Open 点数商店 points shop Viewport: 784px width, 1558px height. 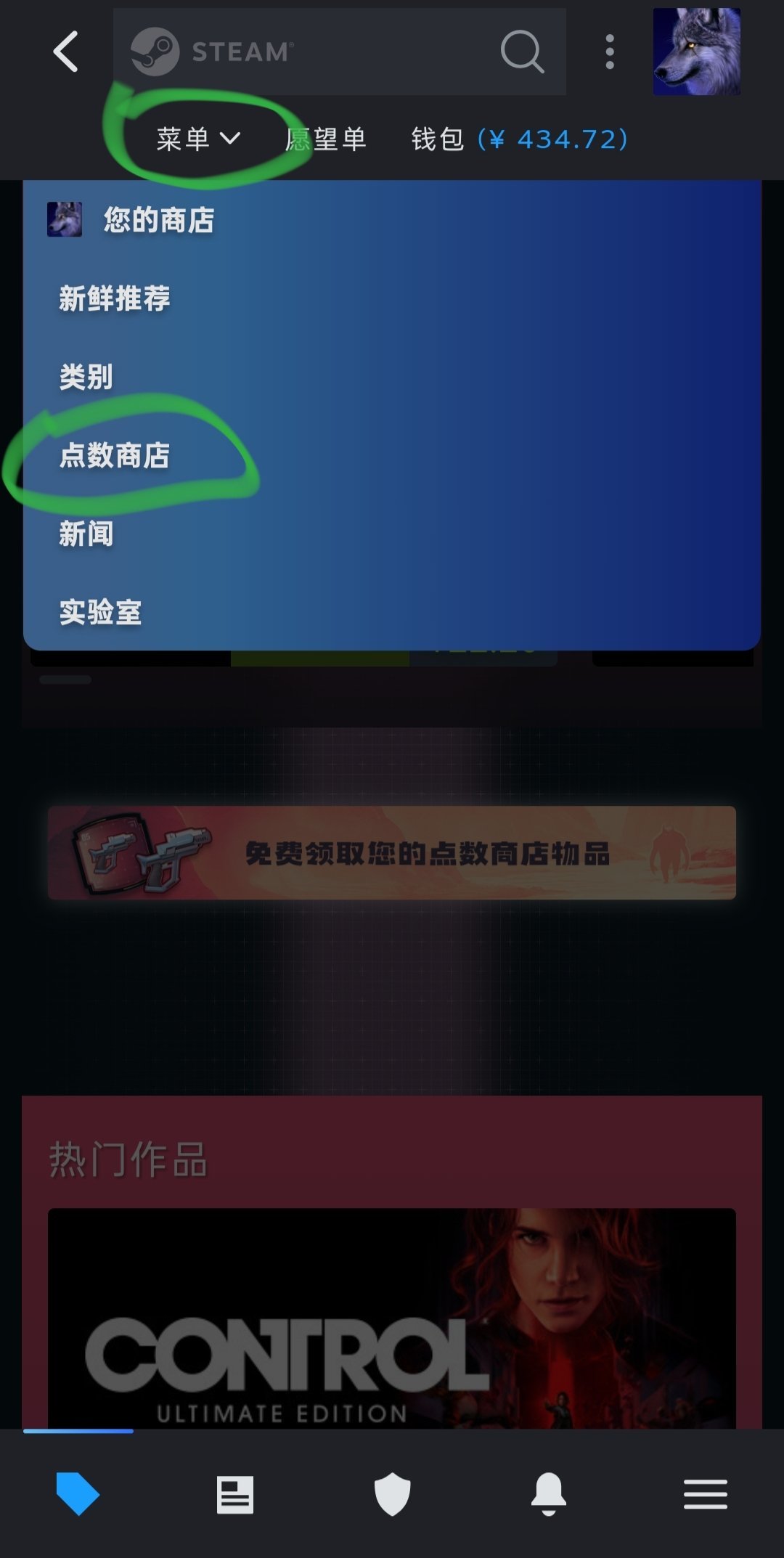[115, 455]
